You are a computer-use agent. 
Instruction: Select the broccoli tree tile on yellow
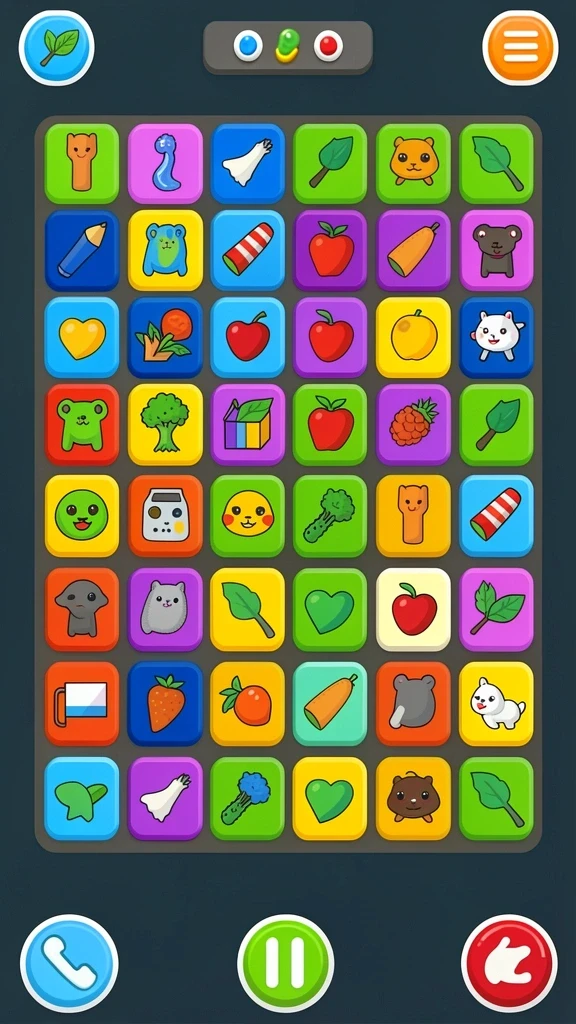pyautogui.click(x=165, y=424)
